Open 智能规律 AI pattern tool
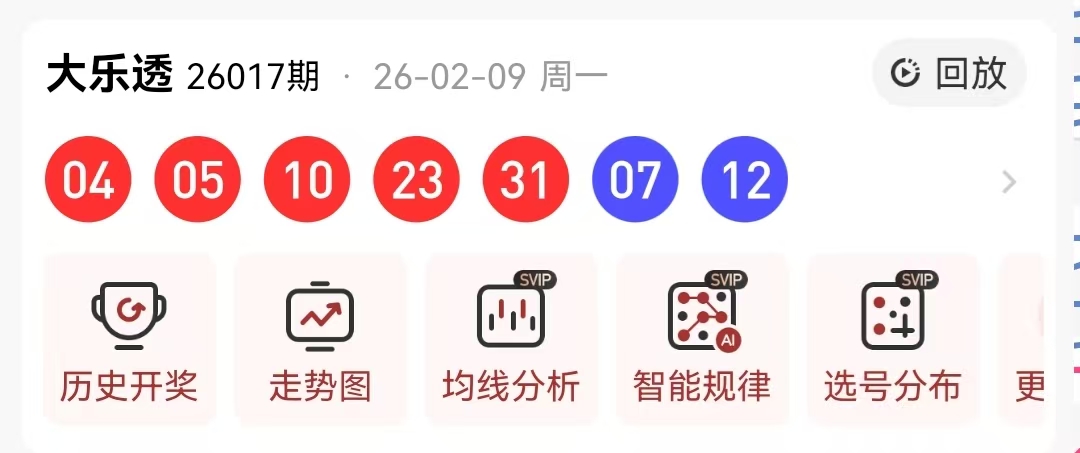 [x=702, y=340]
